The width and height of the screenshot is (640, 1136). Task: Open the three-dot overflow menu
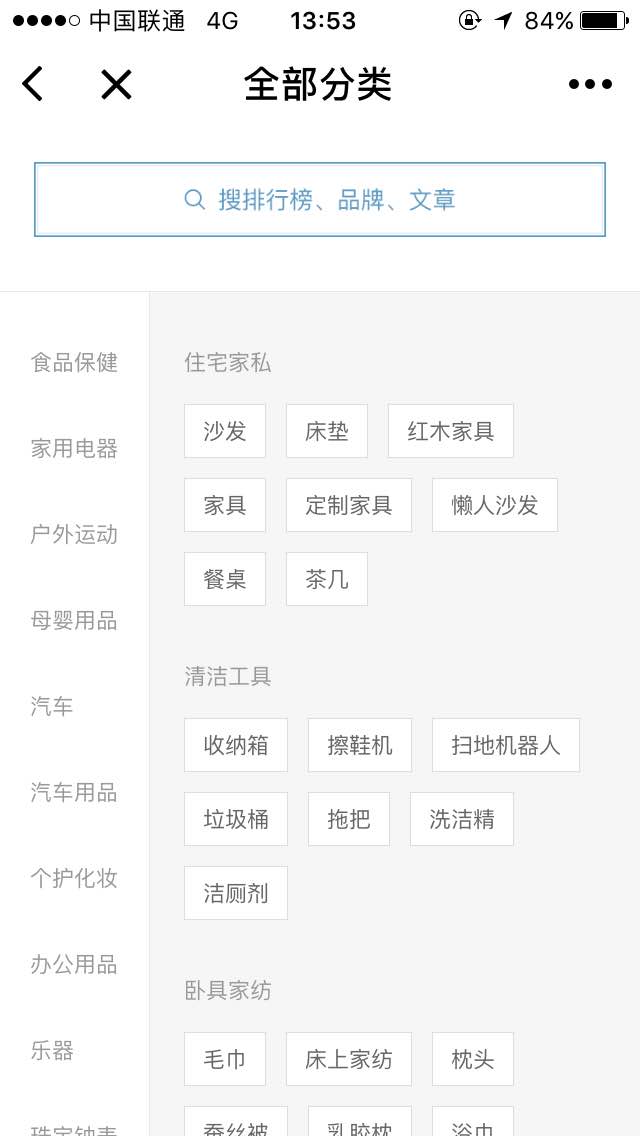pos(590,85)
